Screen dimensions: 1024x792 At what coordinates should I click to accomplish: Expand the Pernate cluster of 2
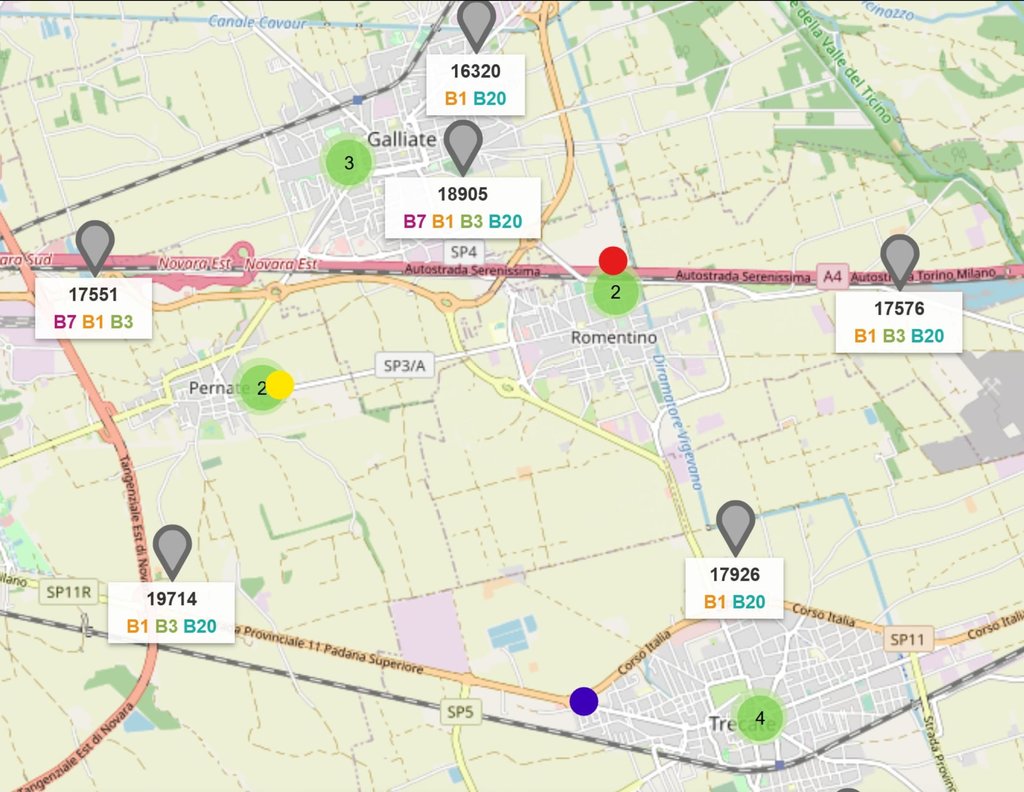257,388
